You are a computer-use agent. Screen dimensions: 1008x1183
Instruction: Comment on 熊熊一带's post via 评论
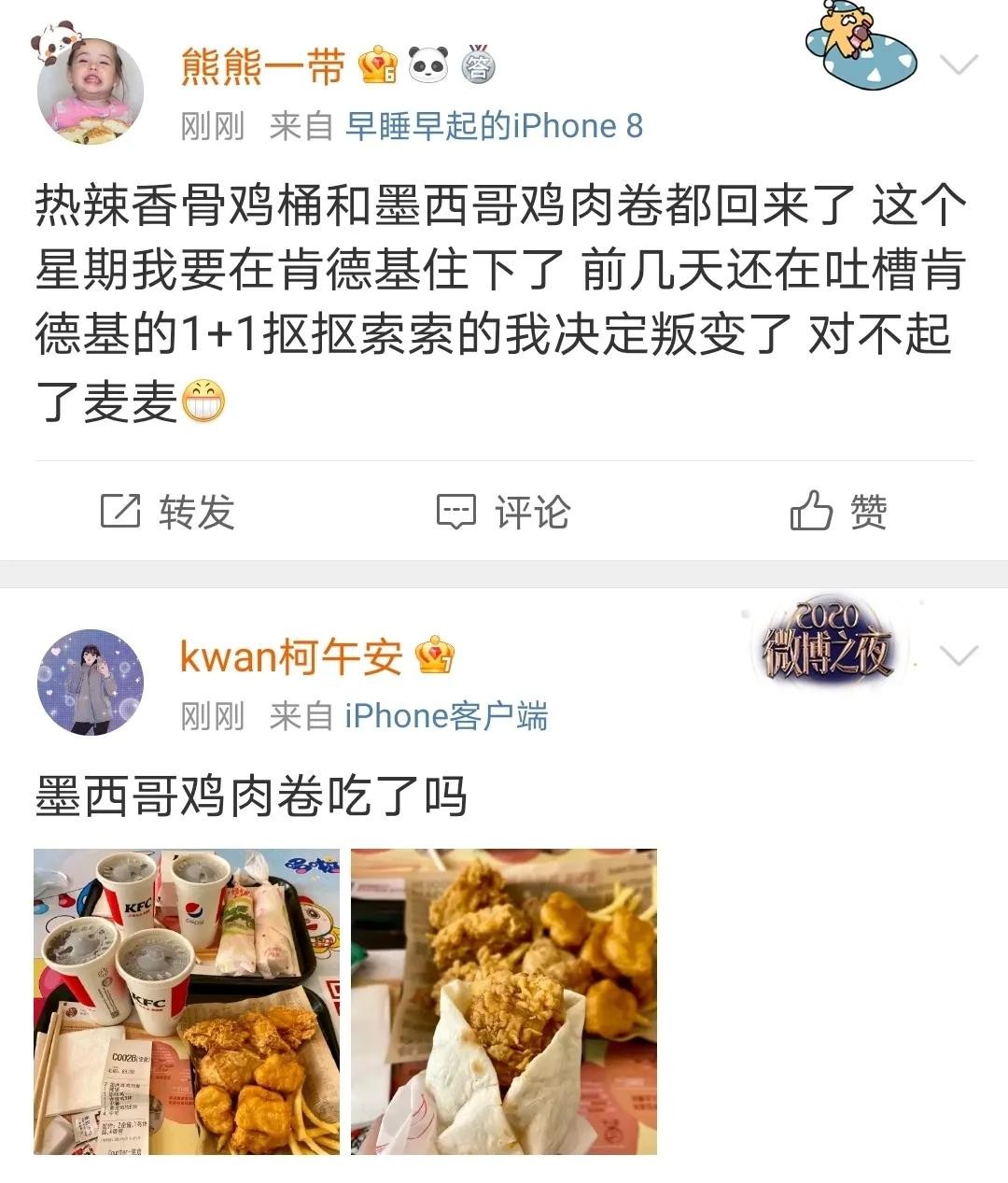(x=504, y=512)
